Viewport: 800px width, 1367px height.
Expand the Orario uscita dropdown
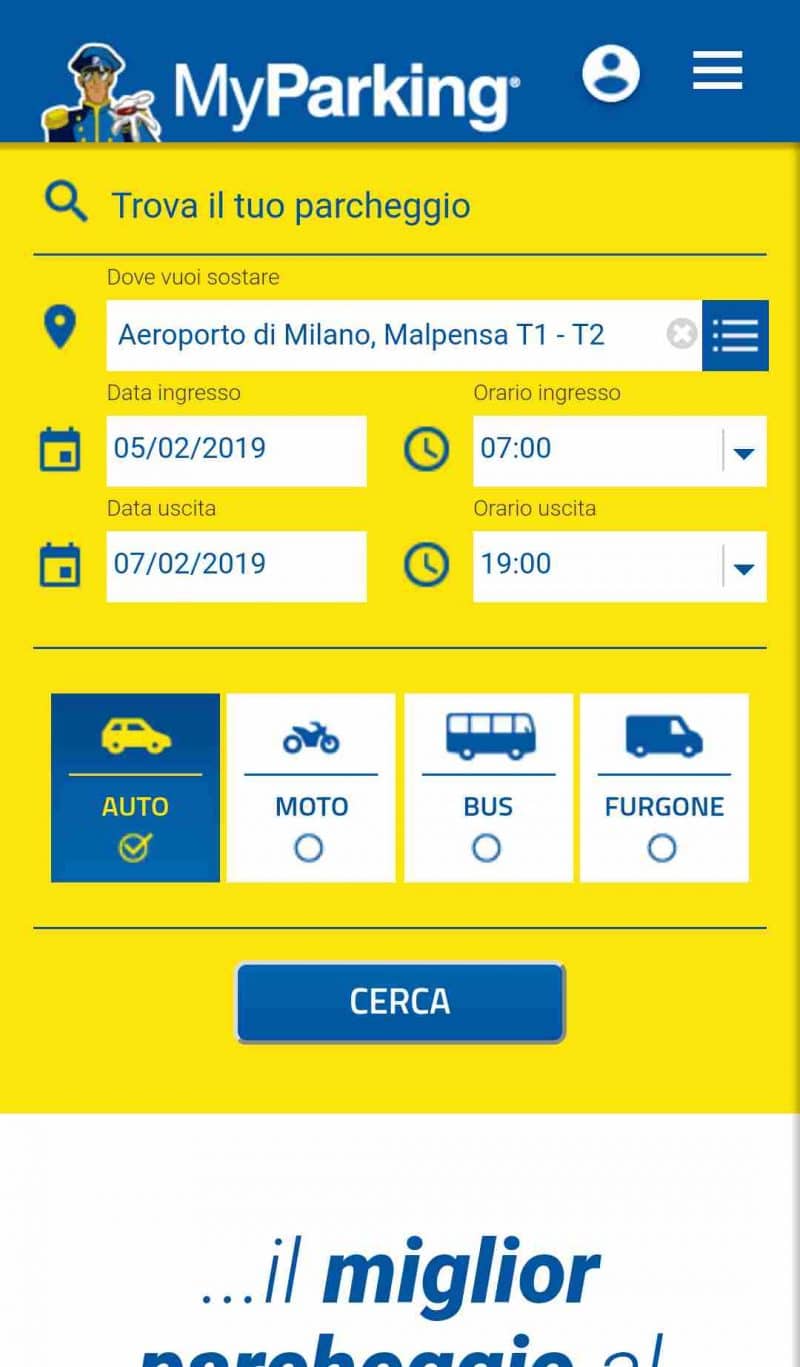pos(742,568)
